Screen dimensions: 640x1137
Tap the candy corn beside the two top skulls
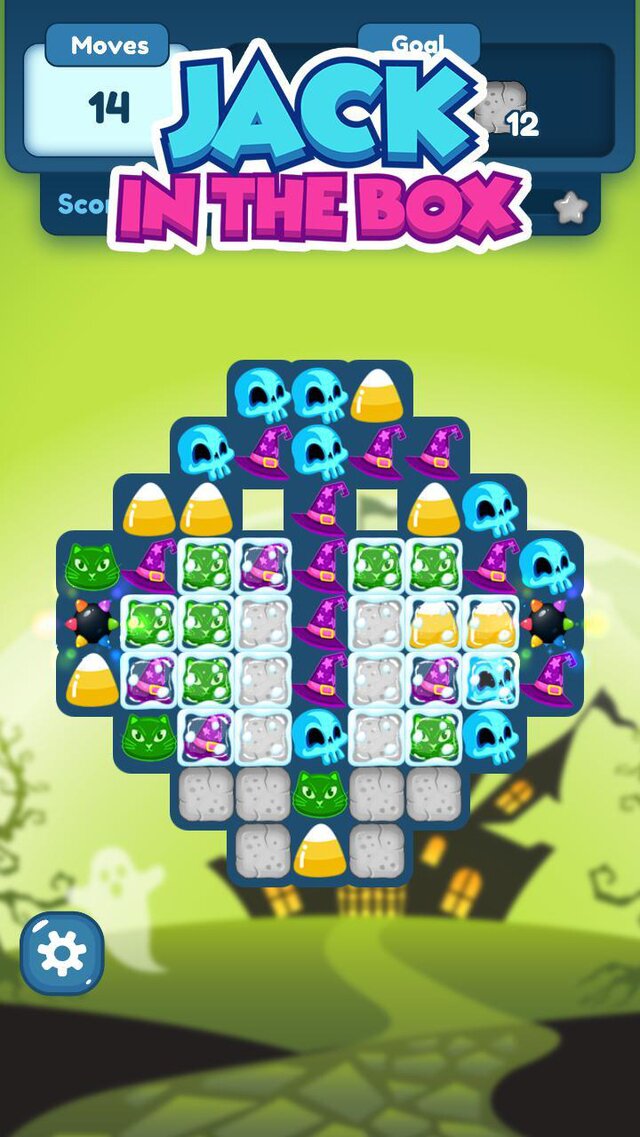[376, 395]
